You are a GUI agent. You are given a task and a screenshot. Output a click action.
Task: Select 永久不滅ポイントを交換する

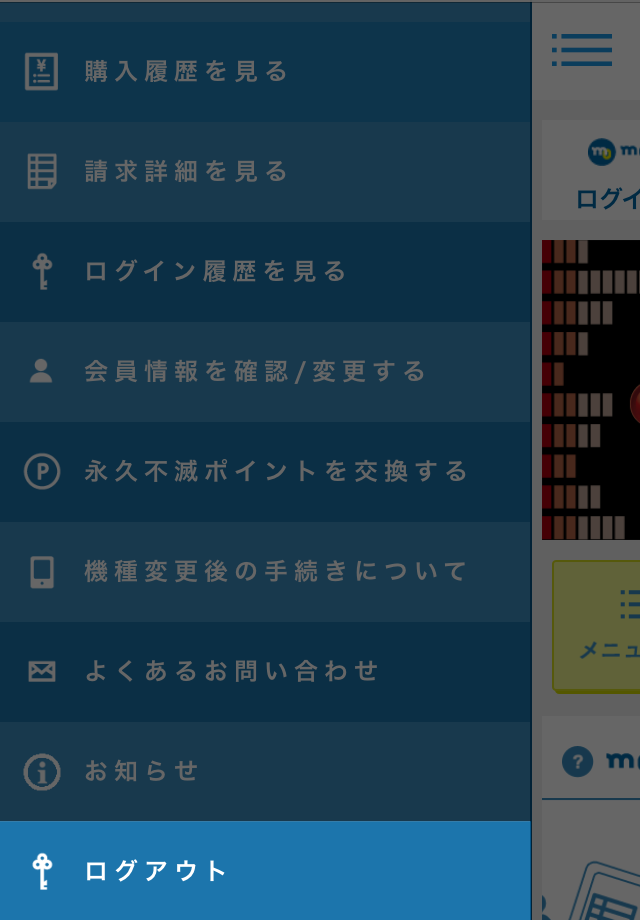click(276, 472)
